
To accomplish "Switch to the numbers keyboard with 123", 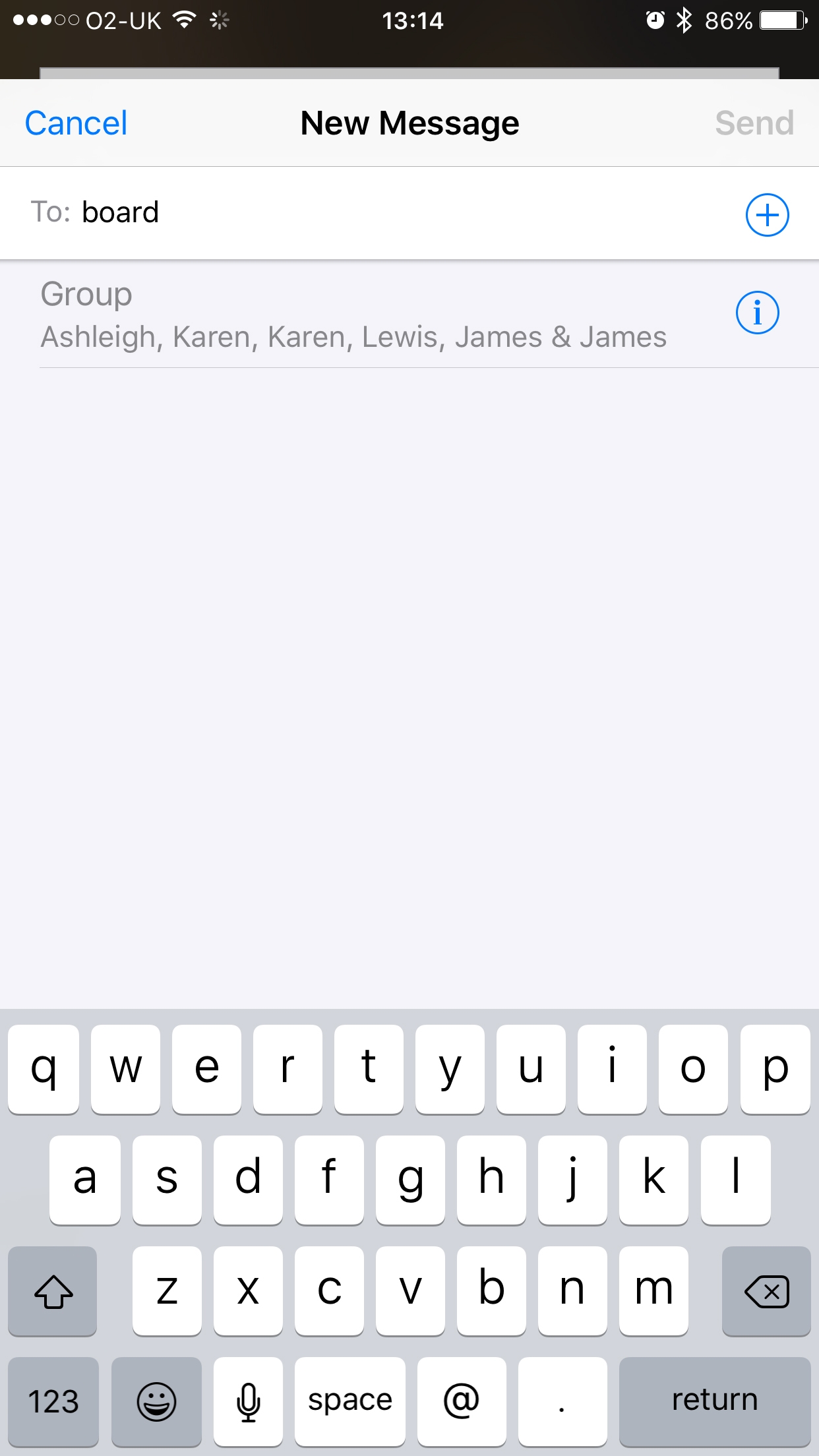I will point(53,1401).
